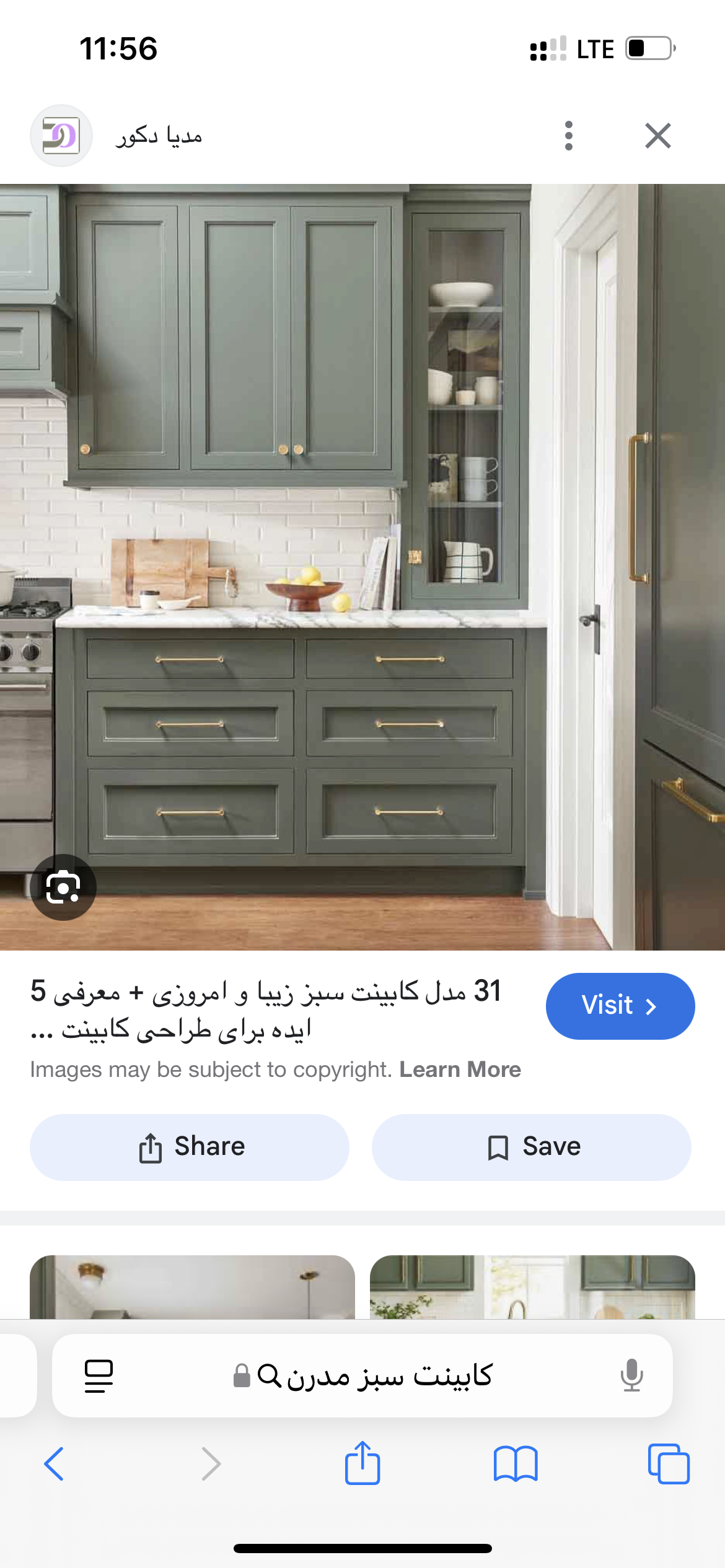The width and height of the screenshot is (725, 1568).
Task: Open the three-dot overflow menu
Action: [569, 136]
